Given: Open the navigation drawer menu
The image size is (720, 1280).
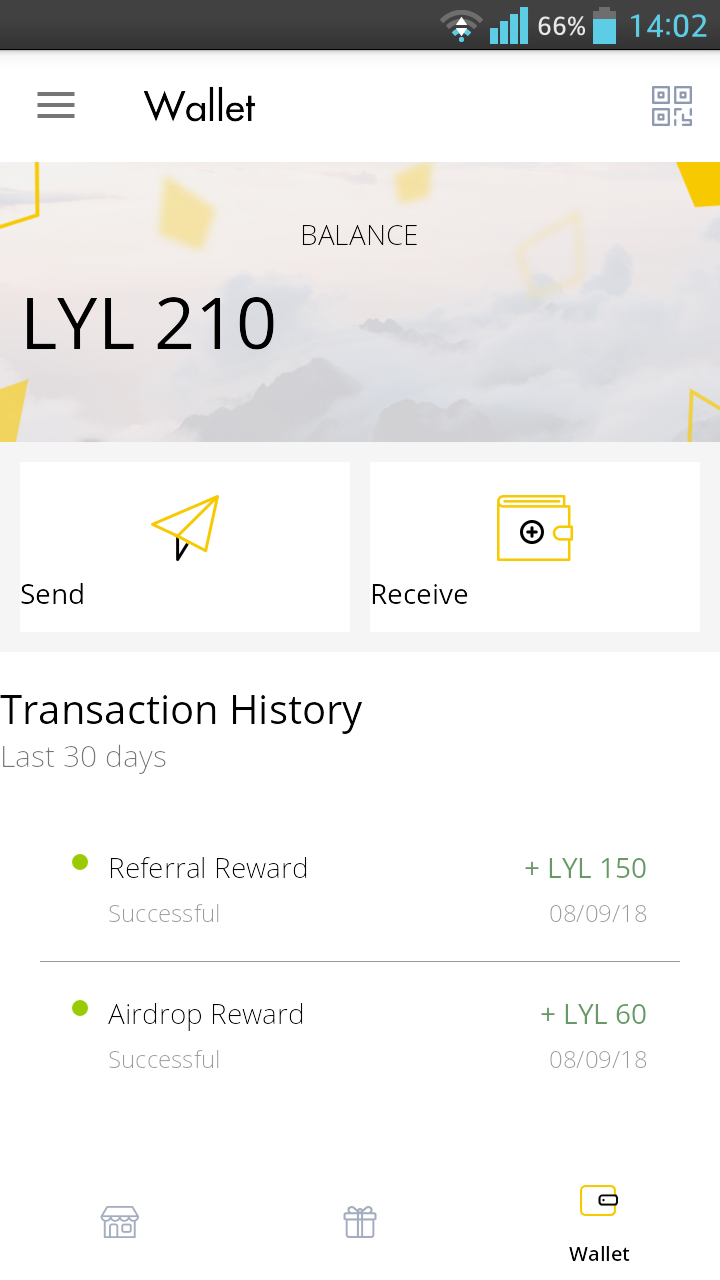Looking at the screenshot, I should pos(55,105).
